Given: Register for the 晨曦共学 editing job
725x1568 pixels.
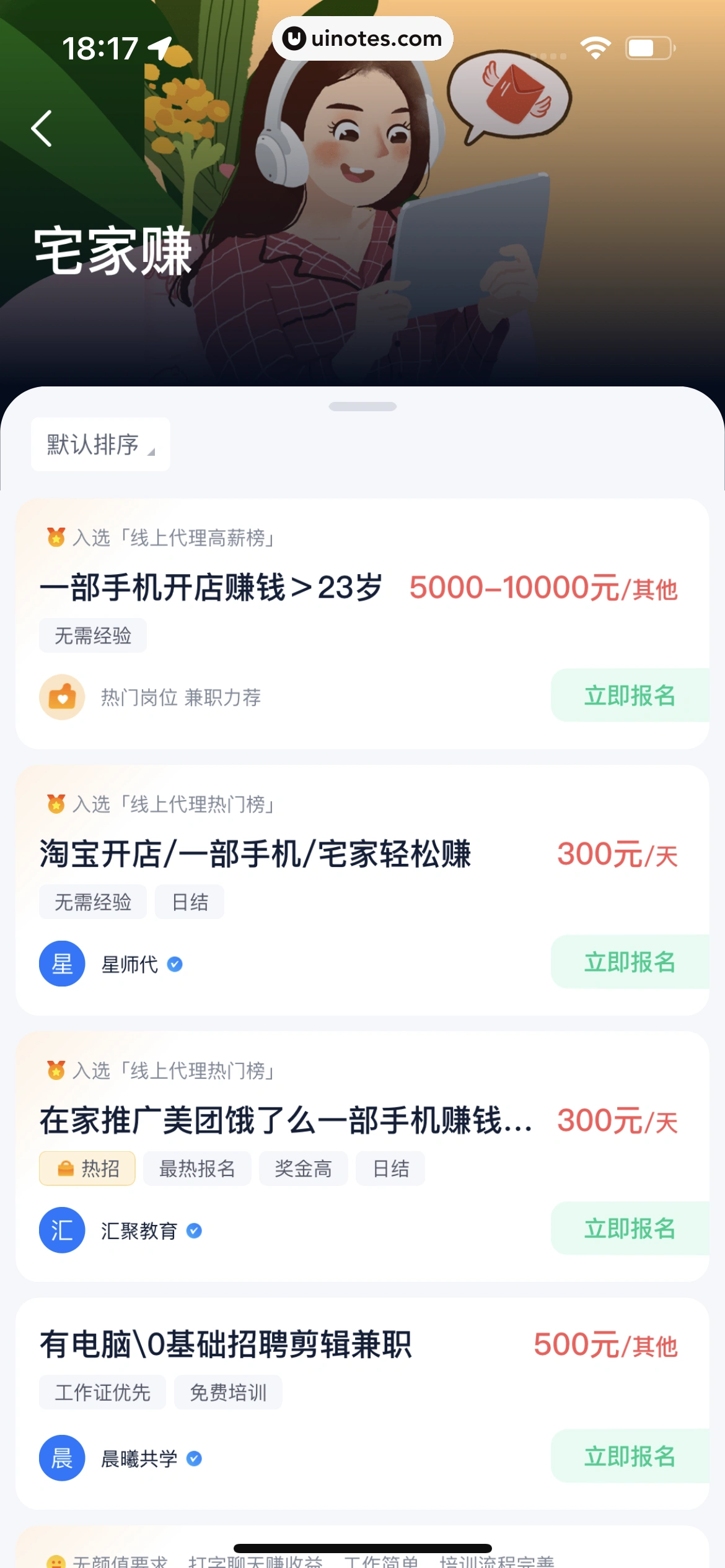Looking at the screenshot, I should pyautogui.click(x=629, y=1456).
